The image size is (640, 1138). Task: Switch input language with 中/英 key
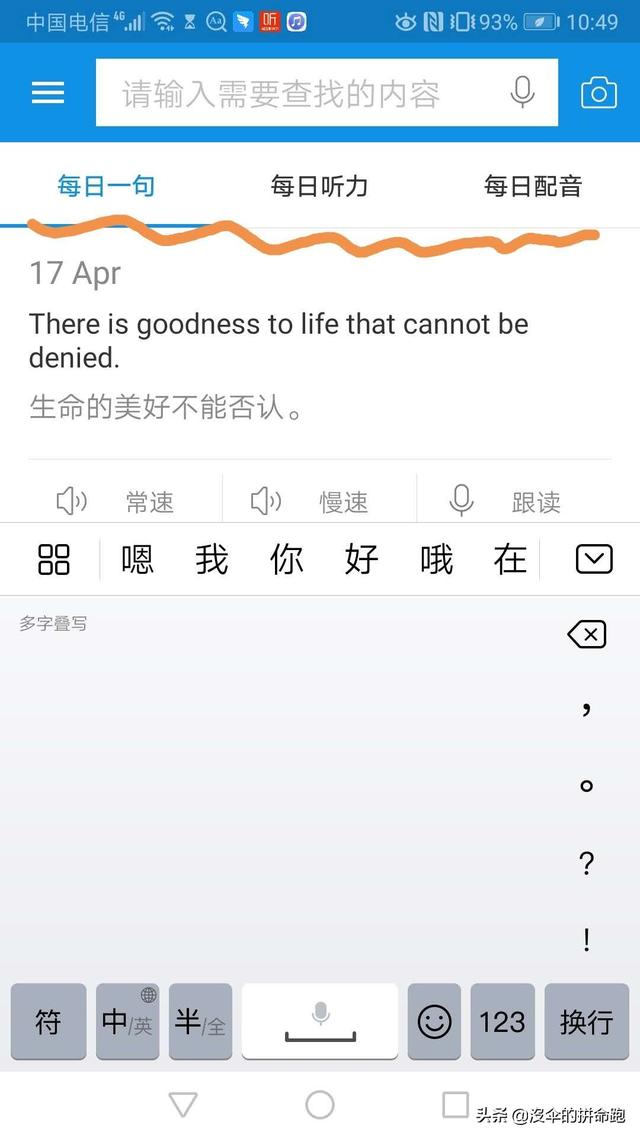click(x=128, y=1022)
